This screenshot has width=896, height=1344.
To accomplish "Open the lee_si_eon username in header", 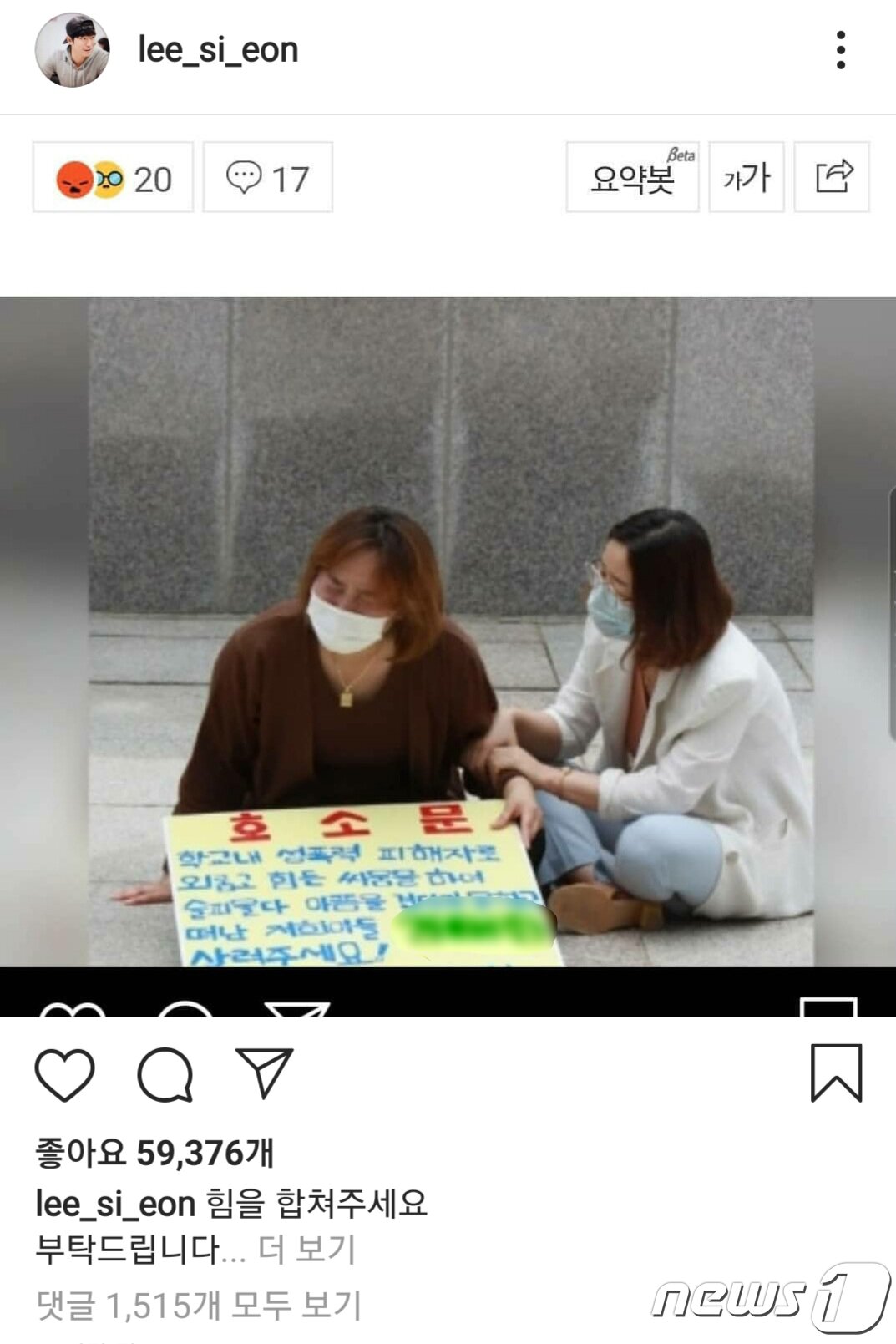I will (218, 50).
